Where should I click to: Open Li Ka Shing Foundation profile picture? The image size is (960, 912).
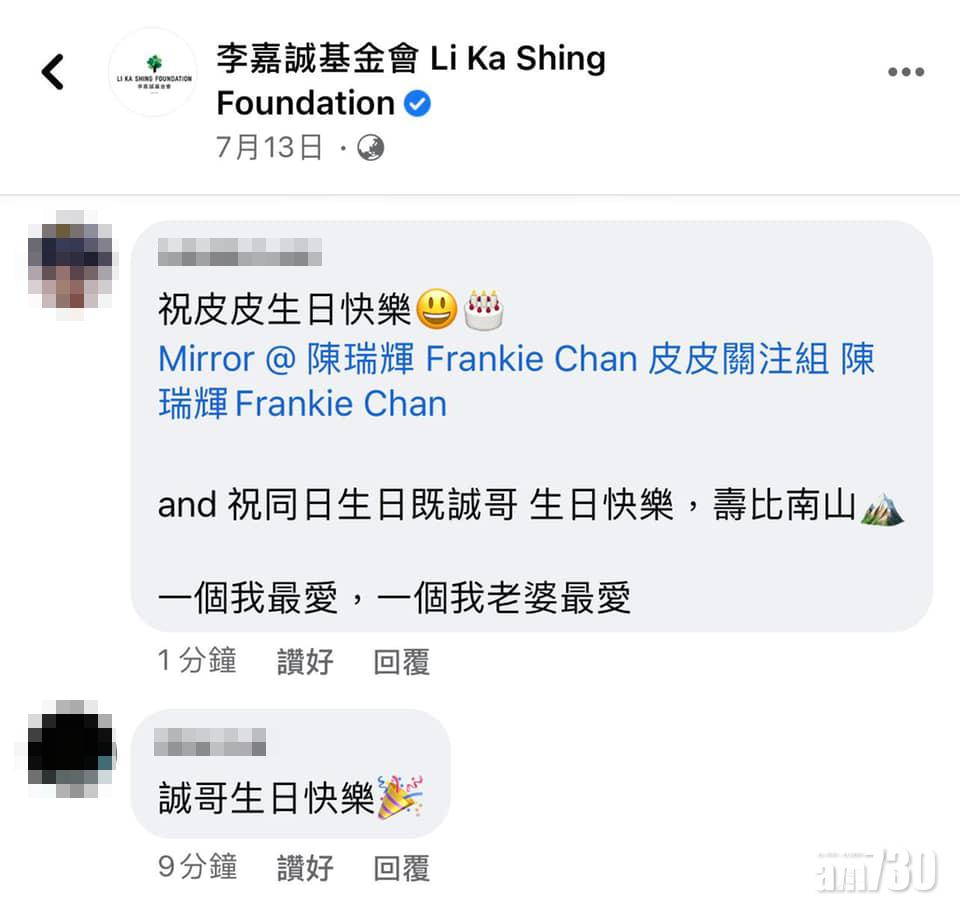[152, 72]
